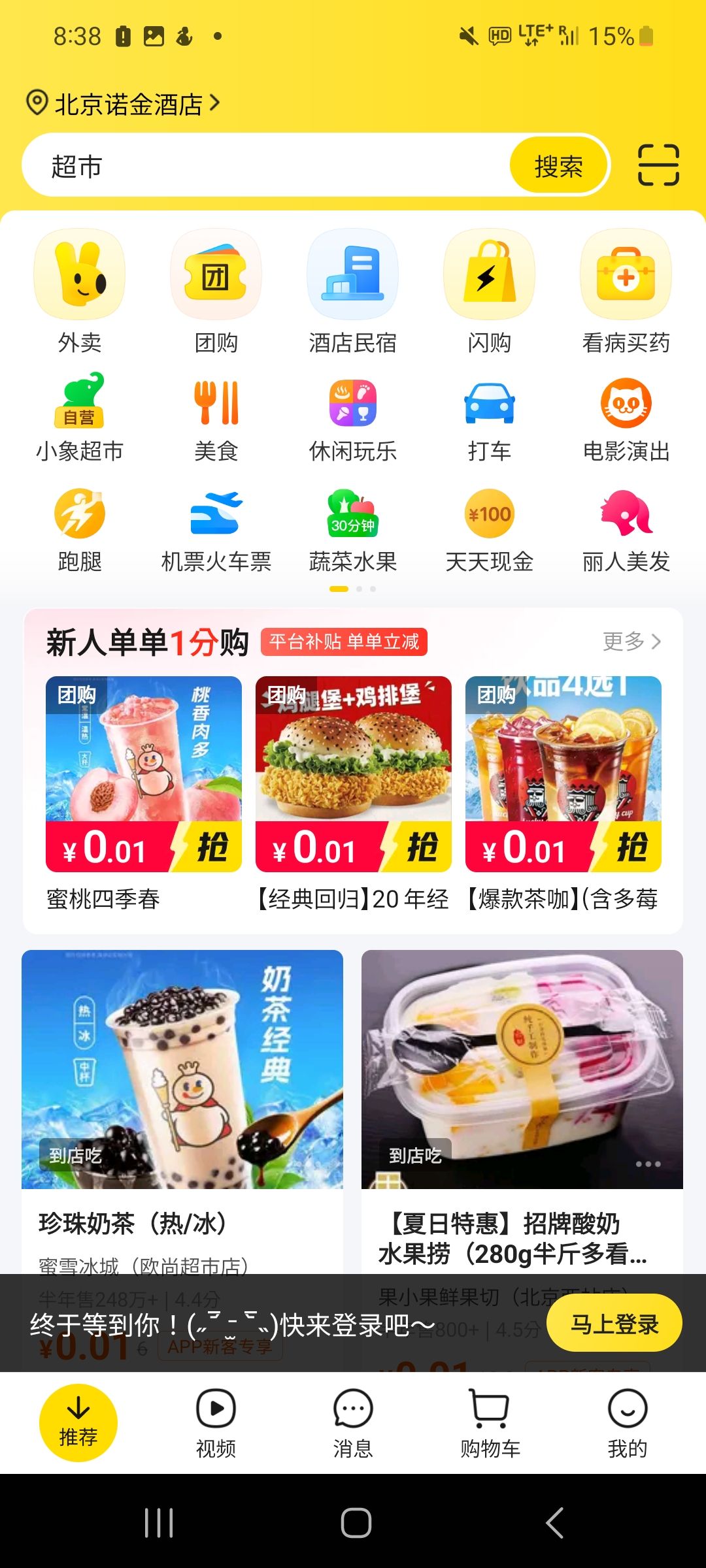Open 闪购 flash shopping
The width and height of the screenshot is (706, 1568).
pyautogui.click(x=489, y=291)
